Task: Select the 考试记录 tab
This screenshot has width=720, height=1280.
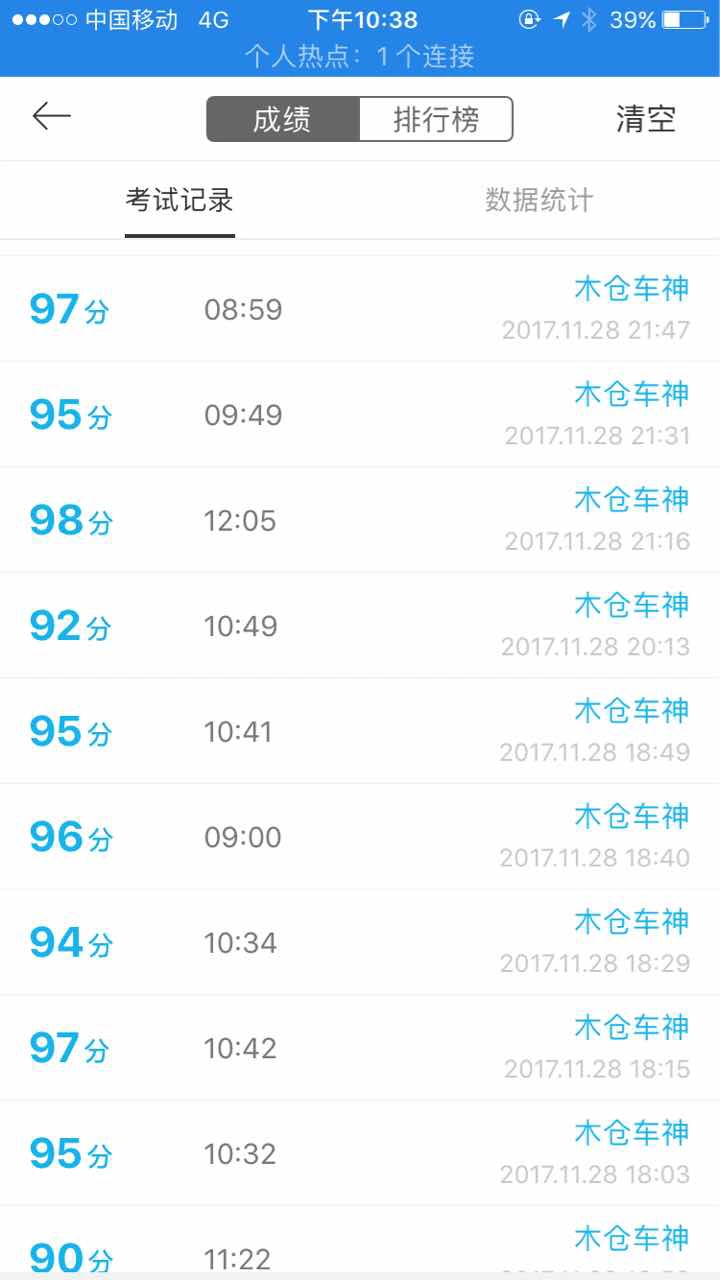Action: click(180, 201)
